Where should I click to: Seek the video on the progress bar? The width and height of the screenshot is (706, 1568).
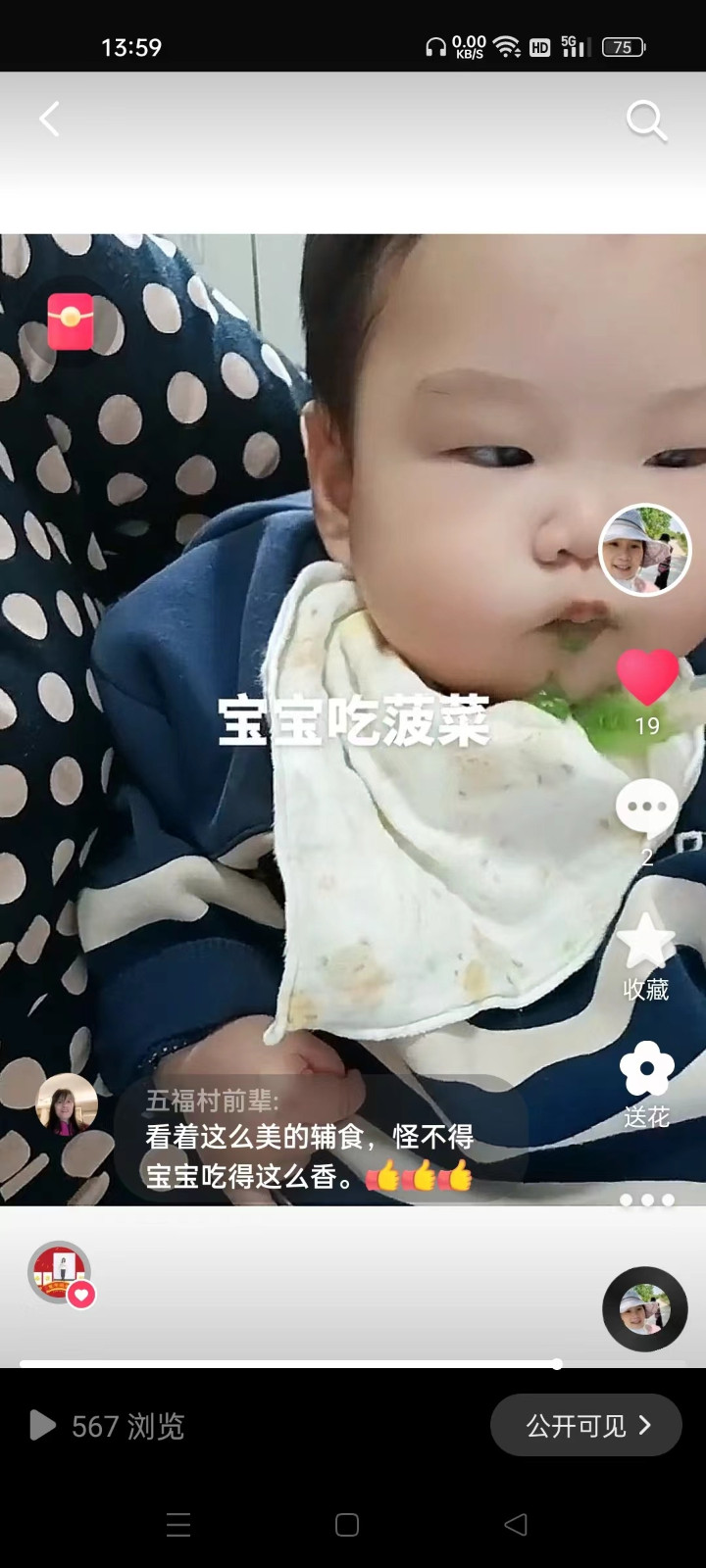point(294,1363)
